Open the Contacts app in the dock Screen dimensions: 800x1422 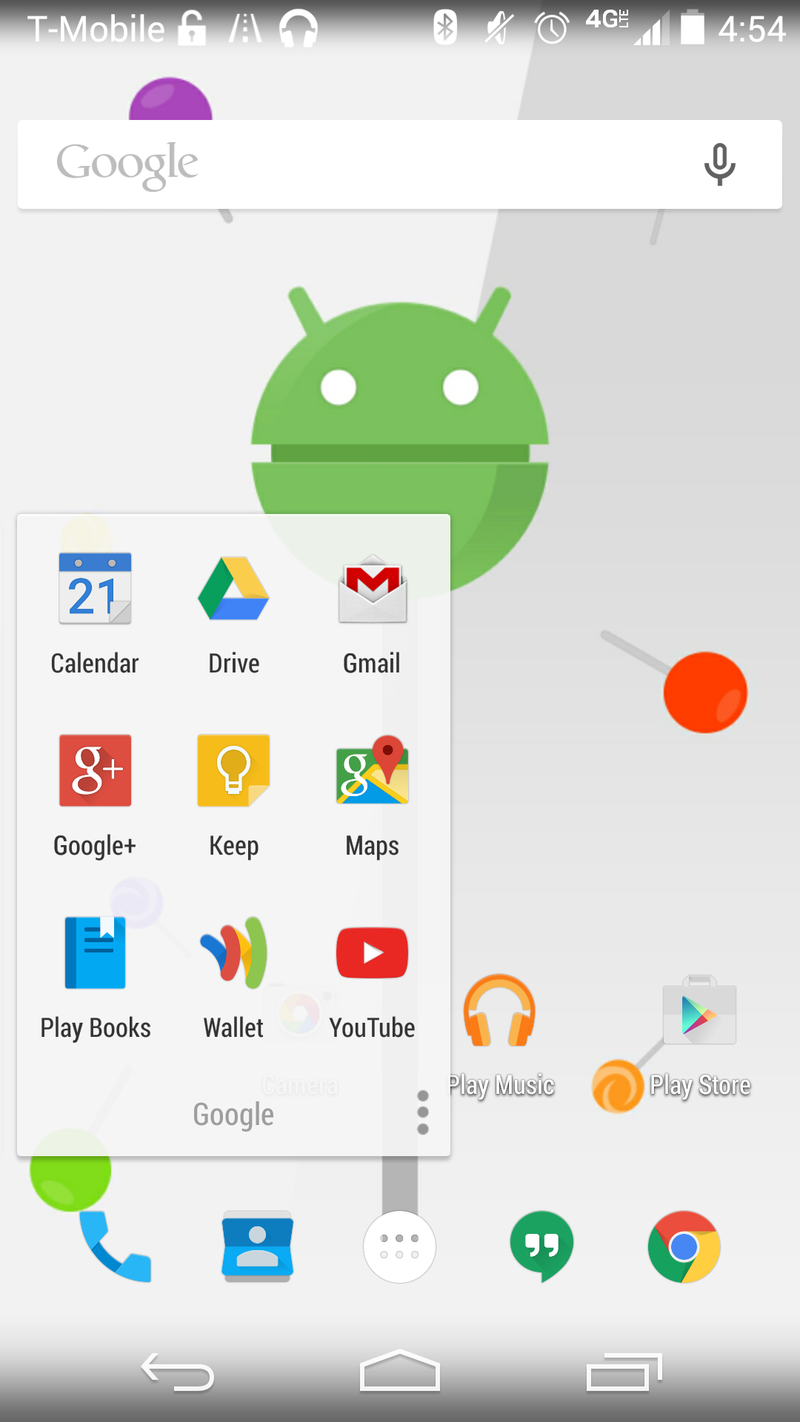(257, 1246)
